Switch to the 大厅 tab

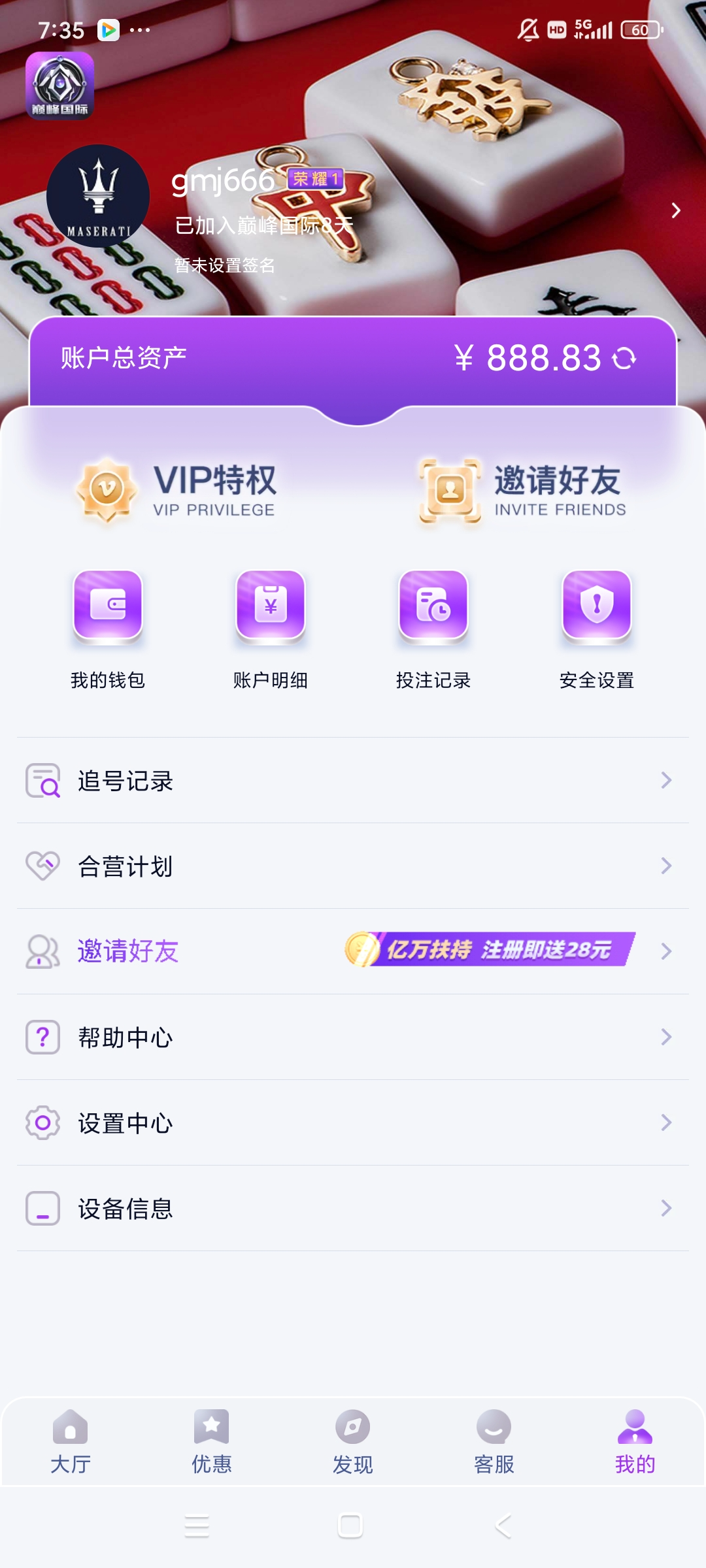pos(71,1442)
